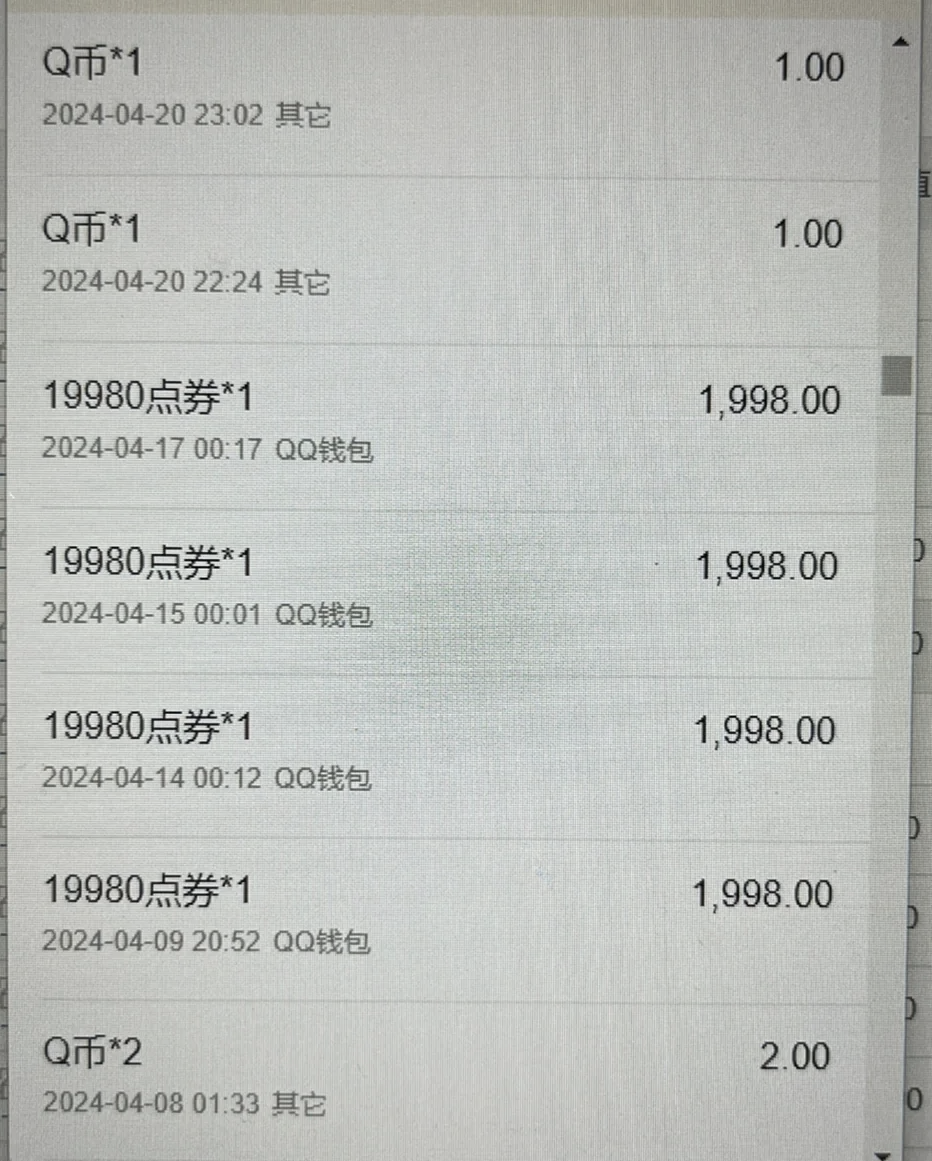This screenshot has width=932, height=1161.
Task: Click the scrollbar down arrow
Action: coord(884,1152)
